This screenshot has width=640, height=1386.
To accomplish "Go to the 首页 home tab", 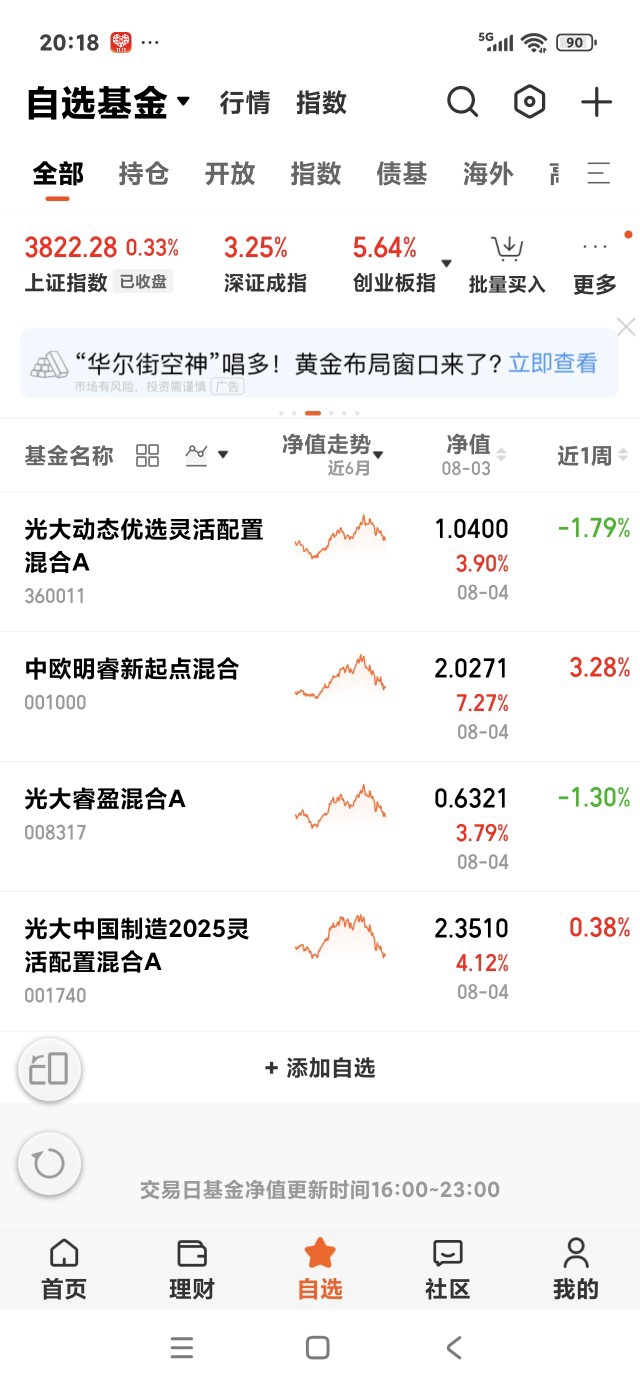I will (64, 1268).
